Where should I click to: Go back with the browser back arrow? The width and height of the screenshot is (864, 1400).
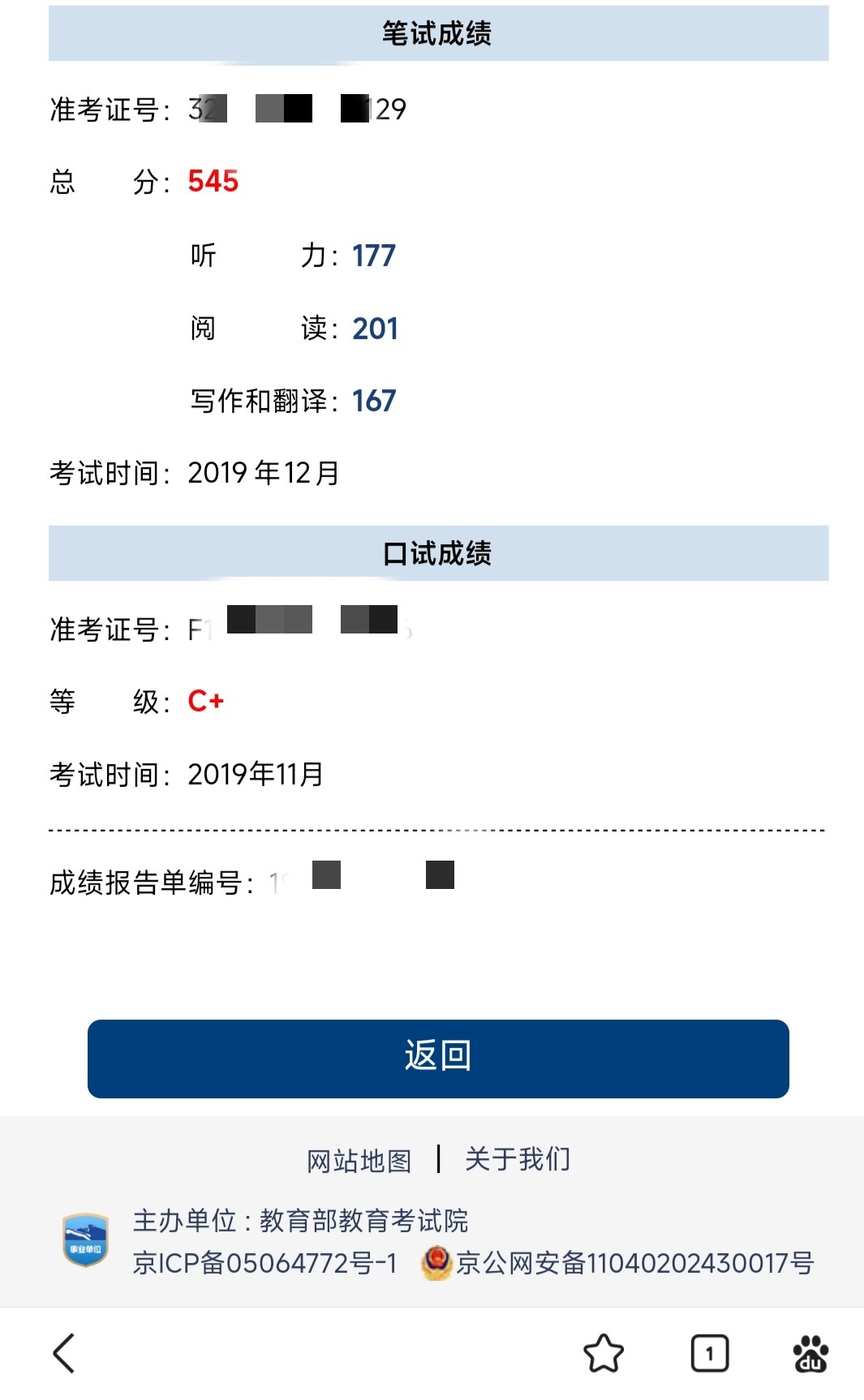tap(64, 1353)
